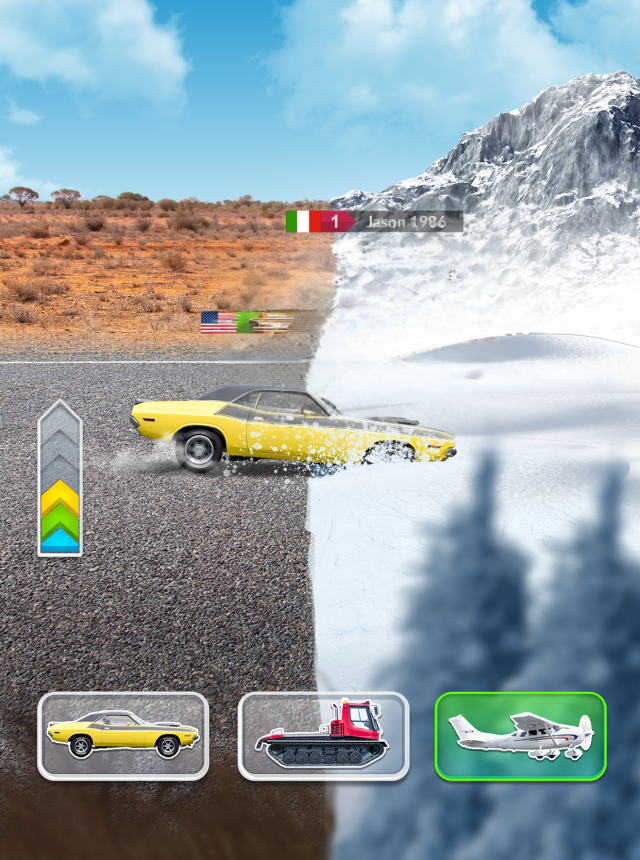Select the yellow muscle car vehicle

pyautogui.click(x=123, y=736)
